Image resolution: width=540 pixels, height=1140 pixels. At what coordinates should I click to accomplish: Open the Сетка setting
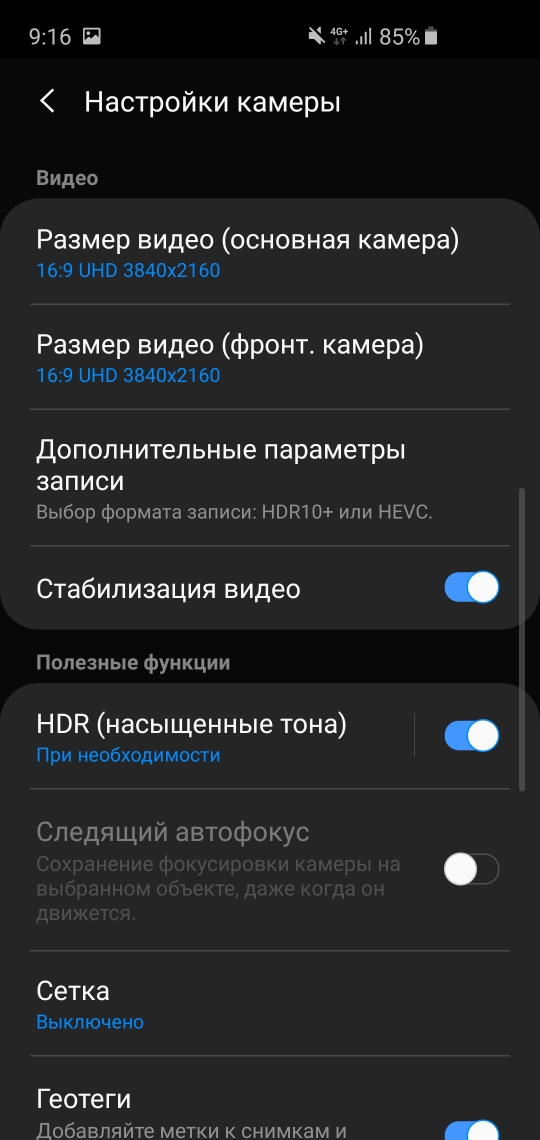[x=270, y=1003]
